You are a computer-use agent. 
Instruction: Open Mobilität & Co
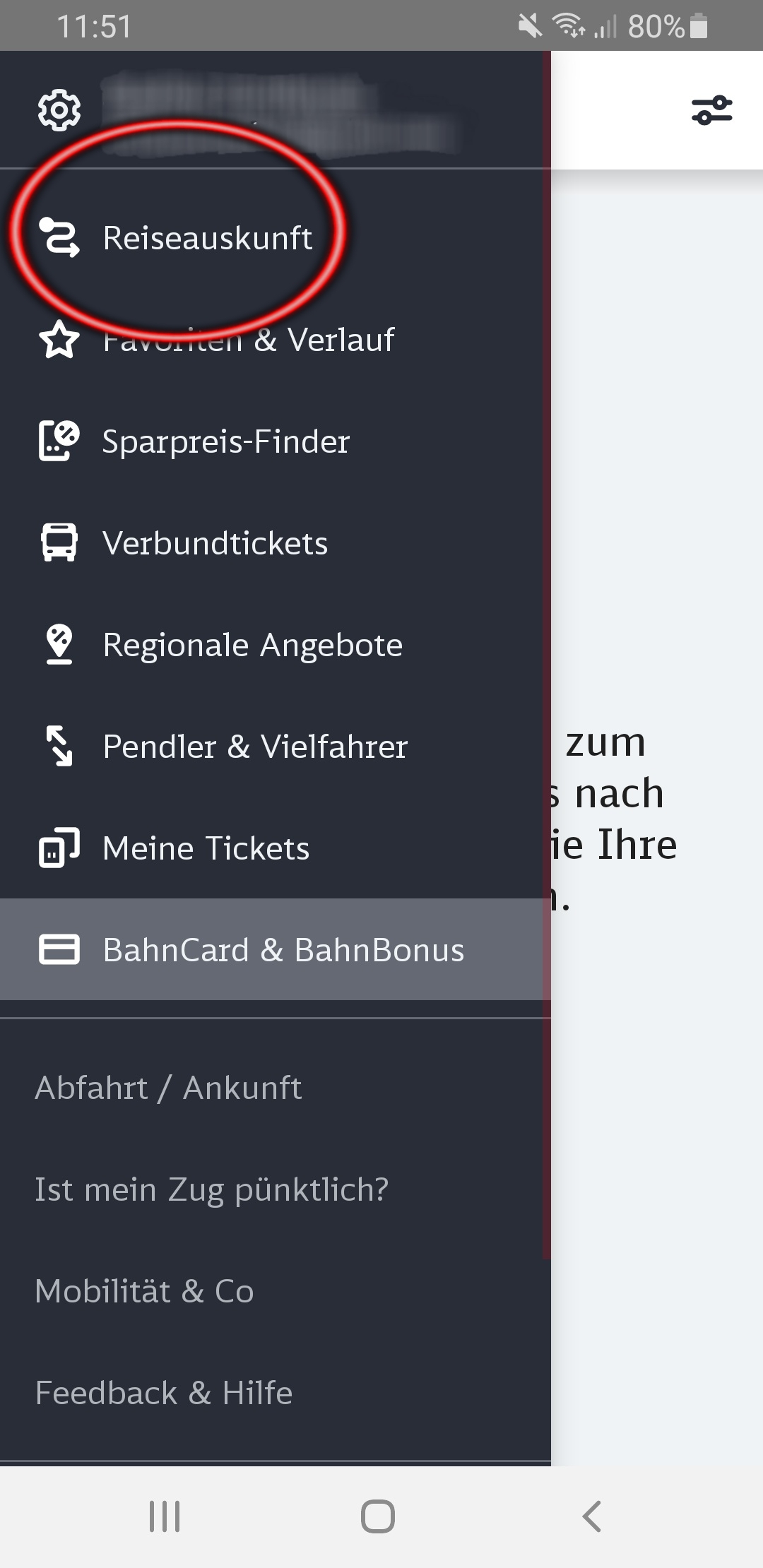[276, 1291]
